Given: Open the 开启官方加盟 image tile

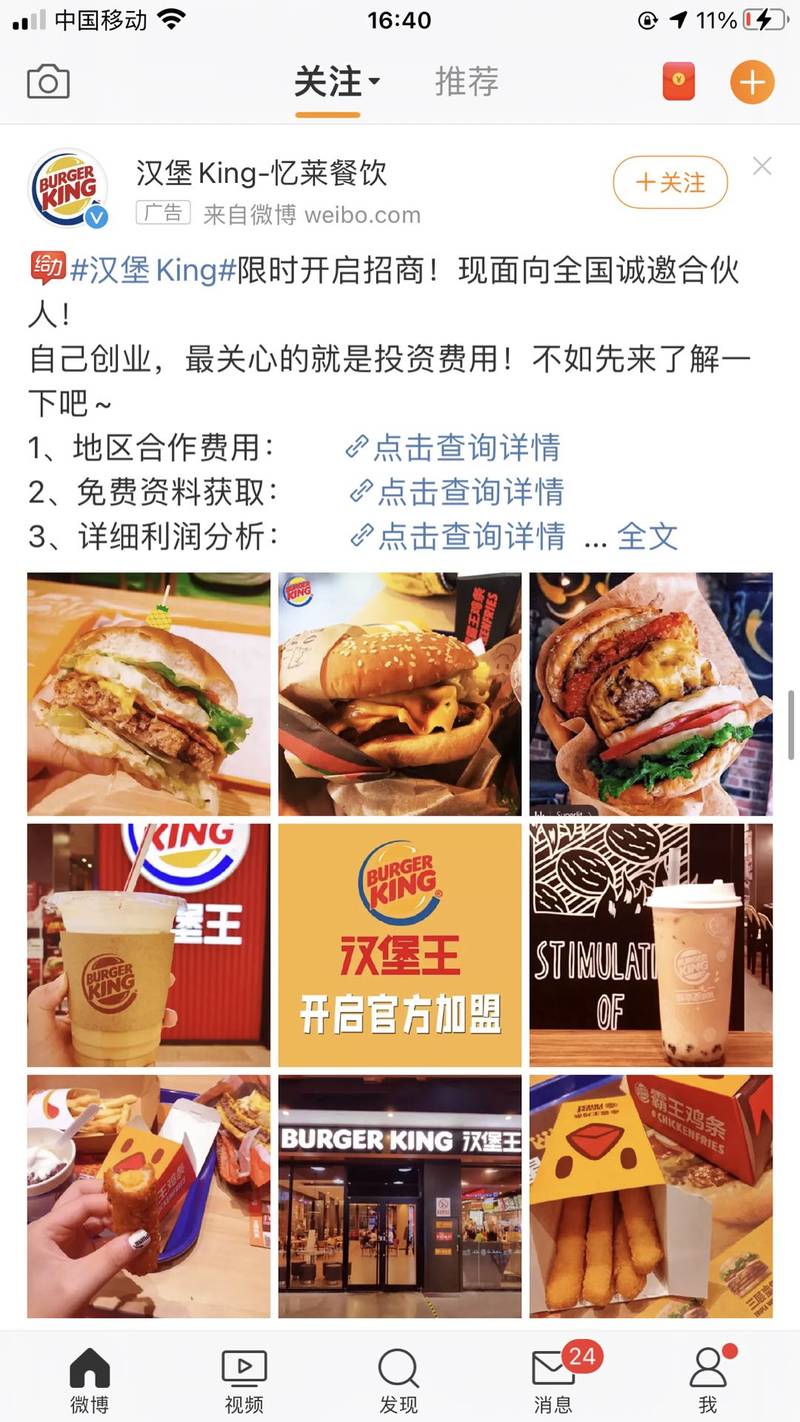Looking at the screenshot, I should [400, 945].
